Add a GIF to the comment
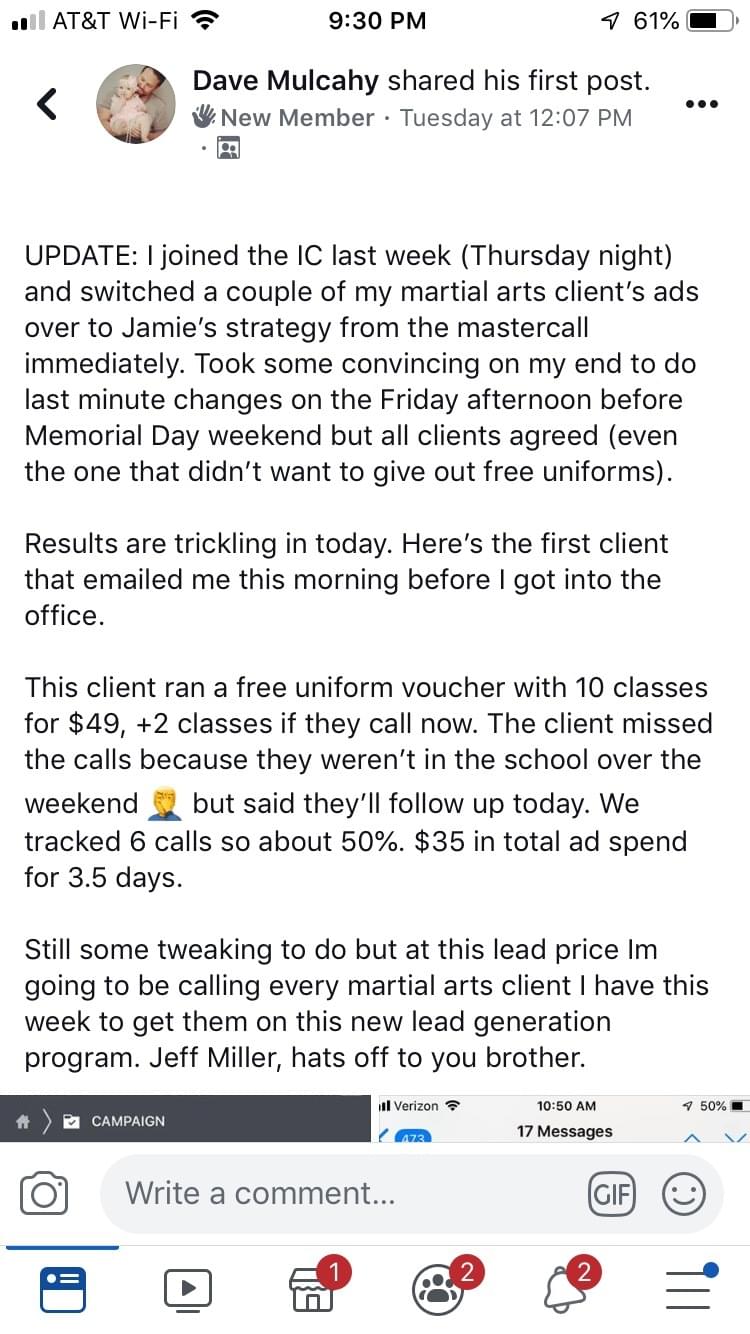The image size is (750, 1334). coord(612,1193)
